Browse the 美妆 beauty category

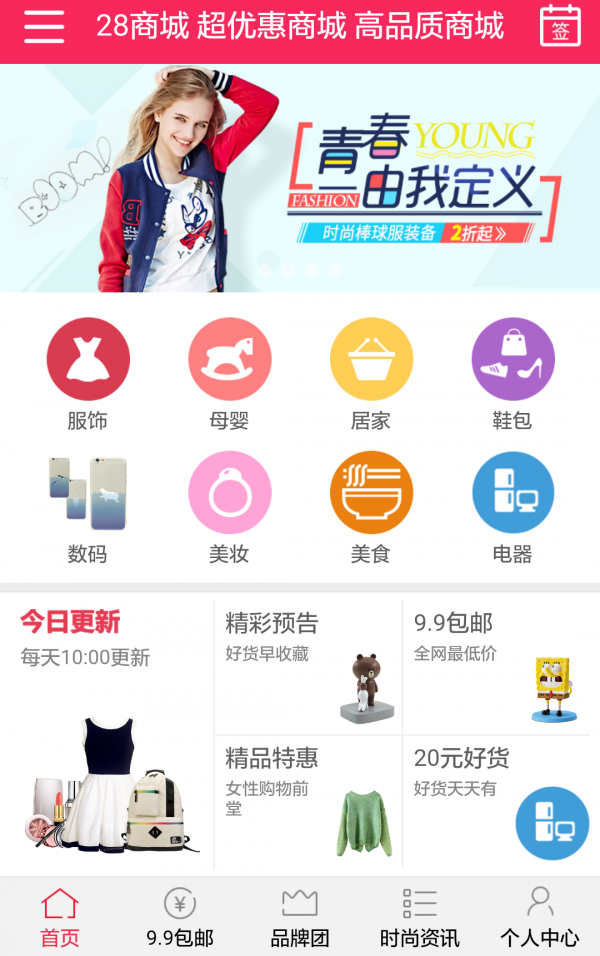tap(229, 507)
